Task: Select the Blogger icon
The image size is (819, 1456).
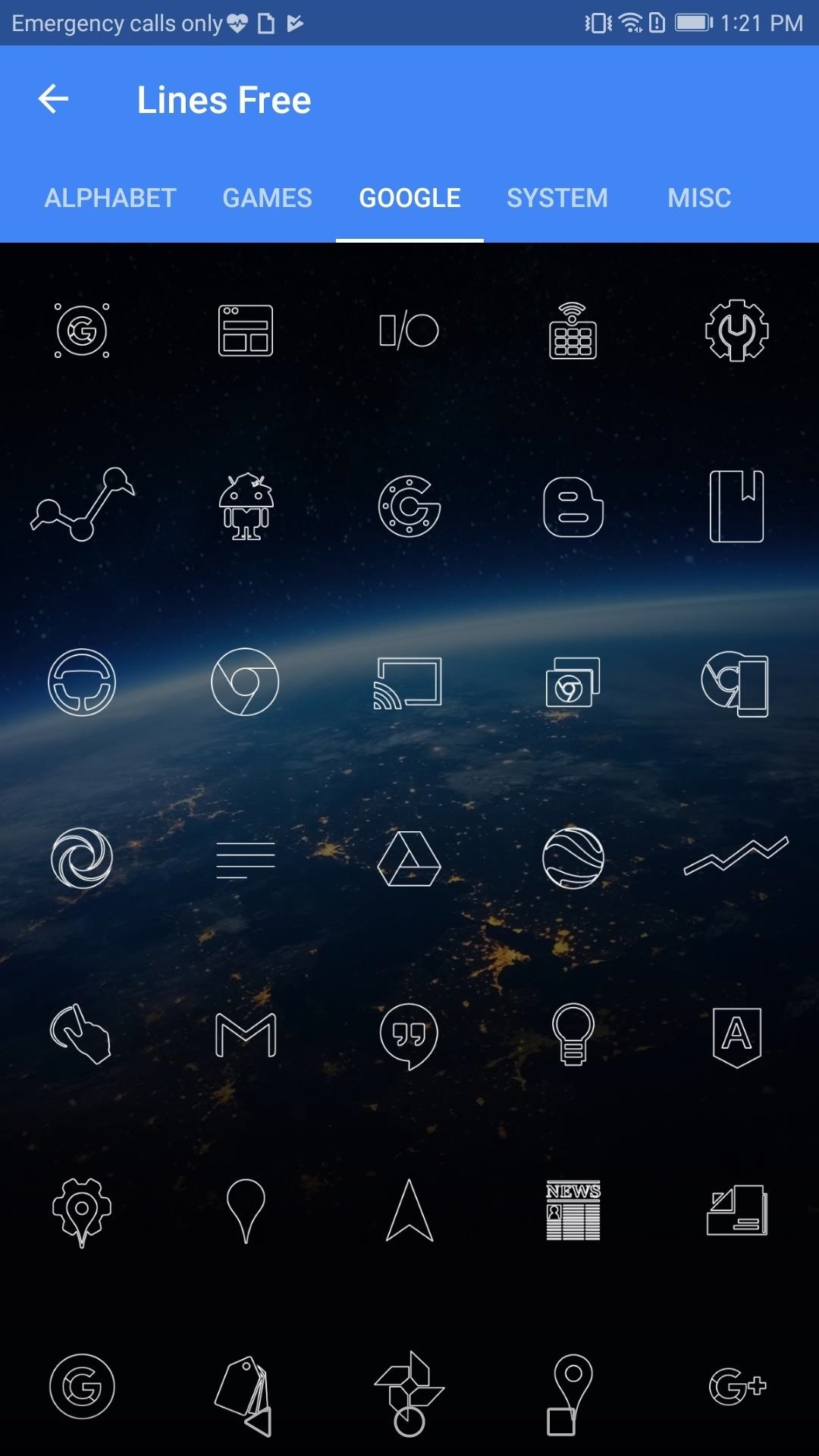Action: tap(573, 507)
